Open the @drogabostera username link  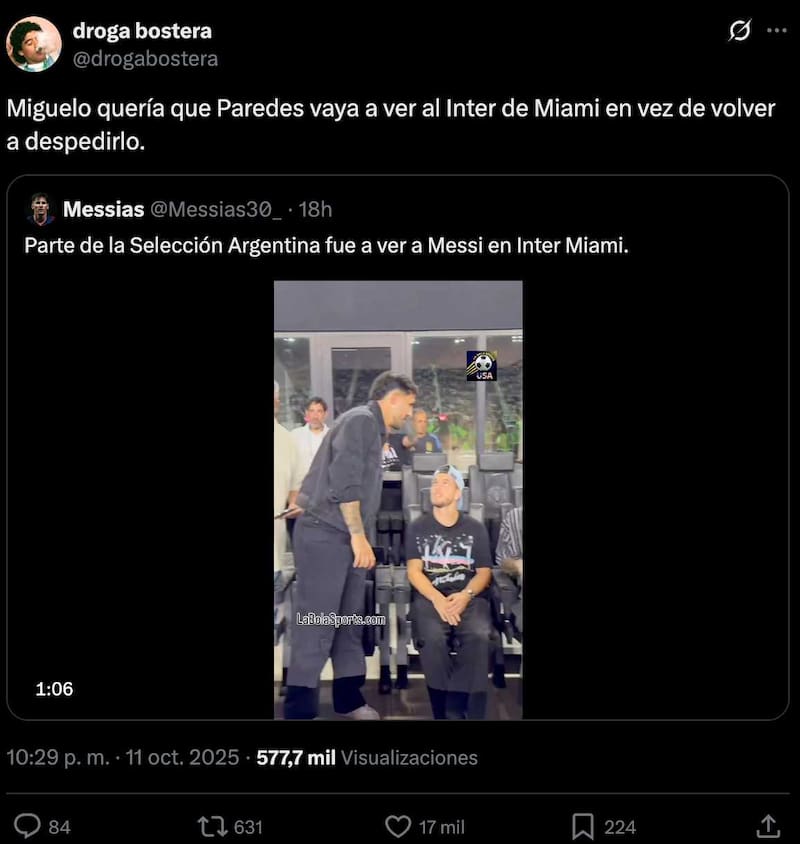[x=145, y=59]
